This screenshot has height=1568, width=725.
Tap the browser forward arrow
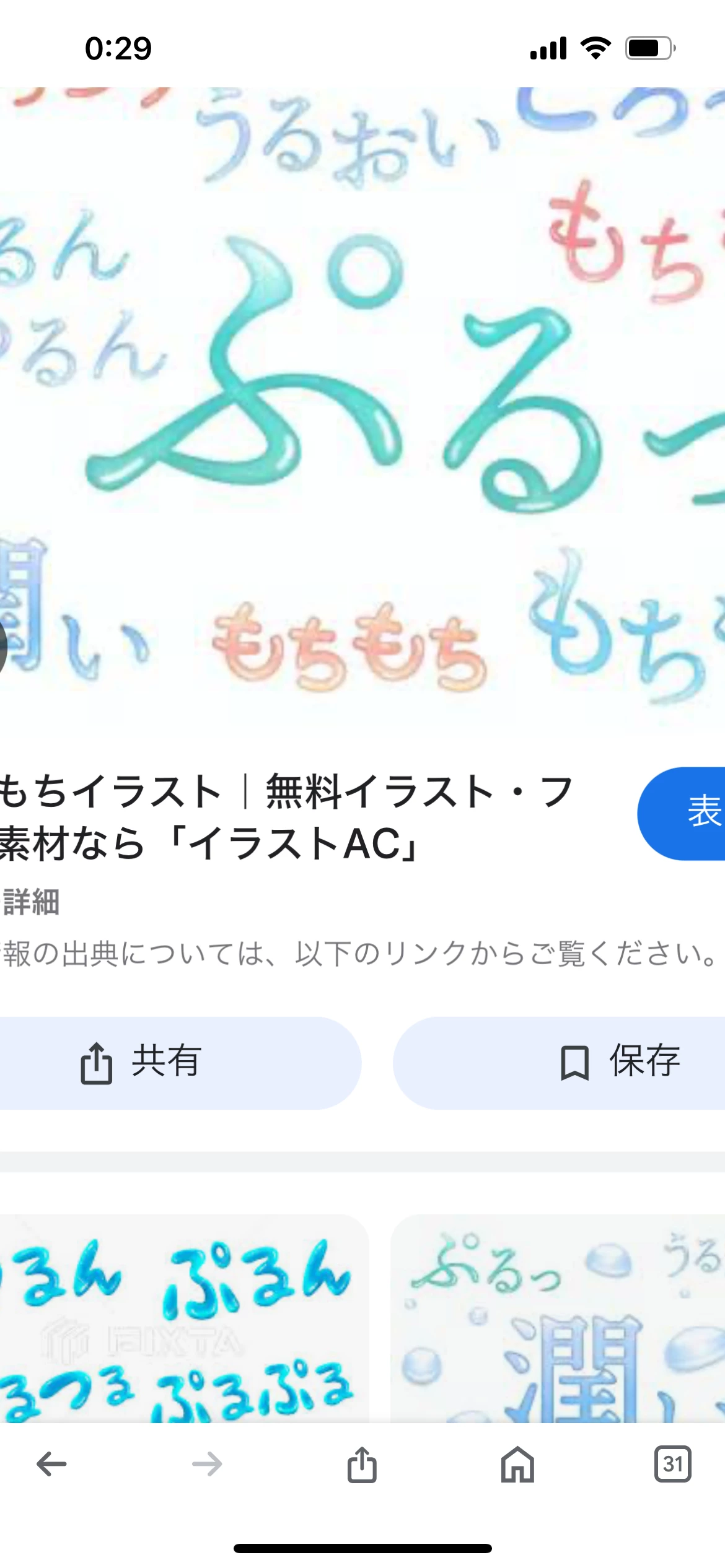[207, 1464]
